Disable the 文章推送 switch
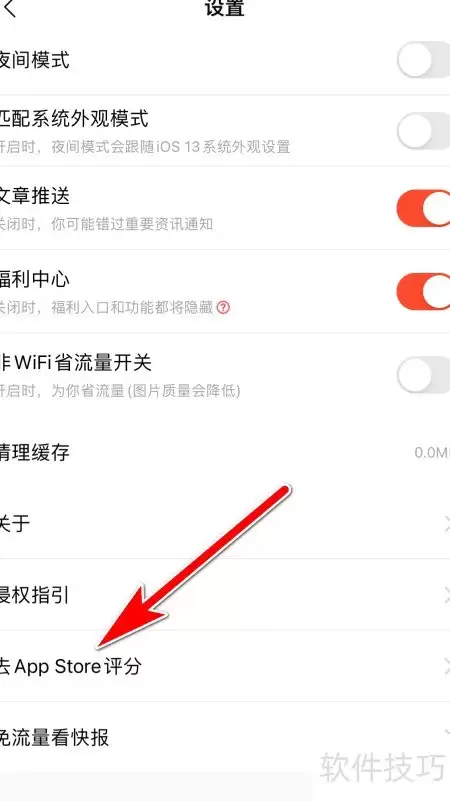Image resolution: width=450 pixels, height=801 pixels. [x=423, y=208]
